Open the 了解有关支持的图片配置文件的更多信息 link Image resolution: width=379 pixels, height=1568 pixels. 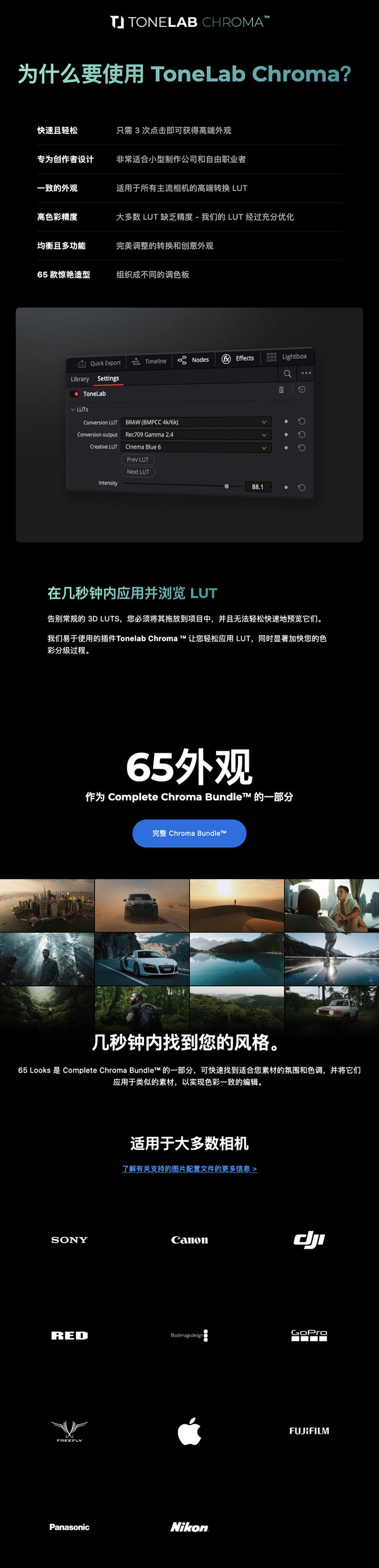[189, 1169]
